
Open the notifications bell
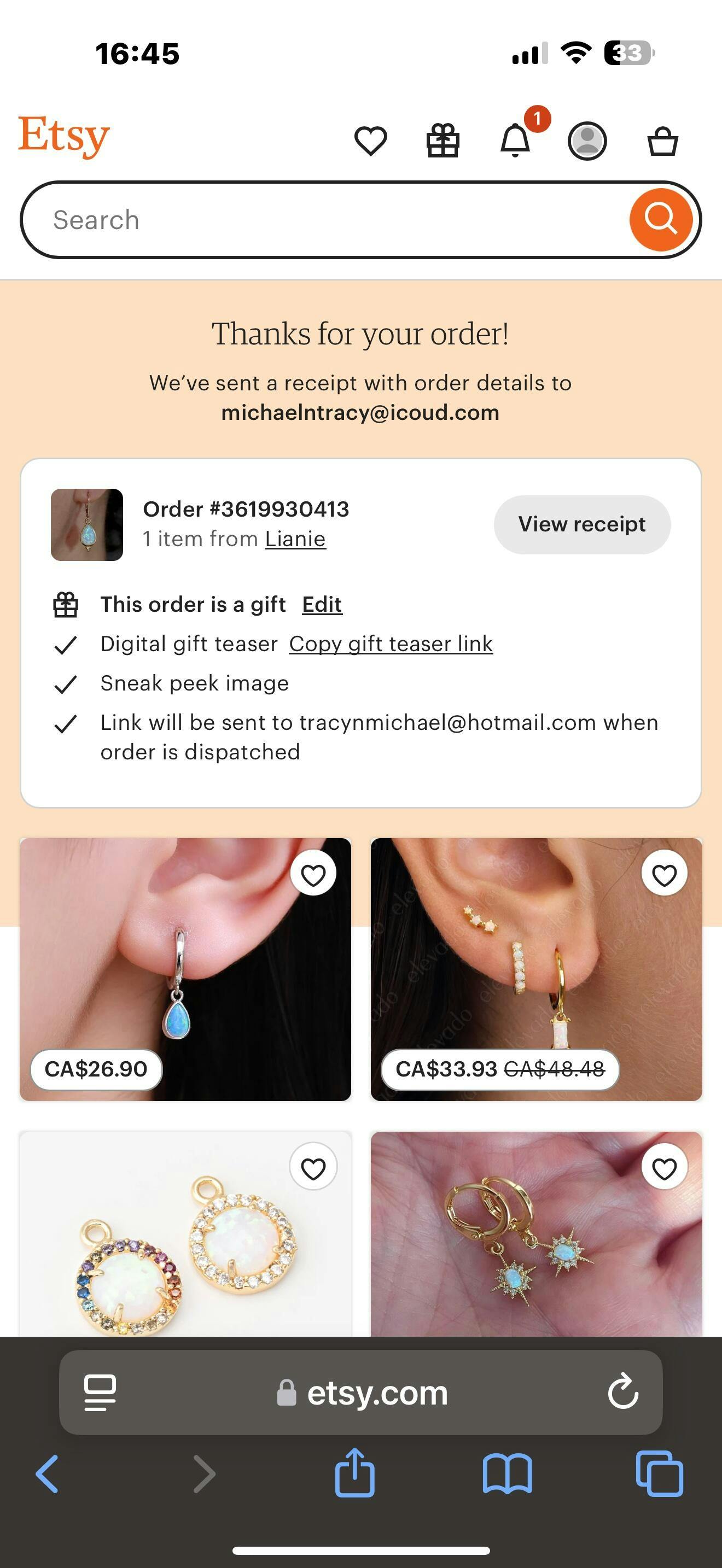pyautogui.click(x=515, y=141)
